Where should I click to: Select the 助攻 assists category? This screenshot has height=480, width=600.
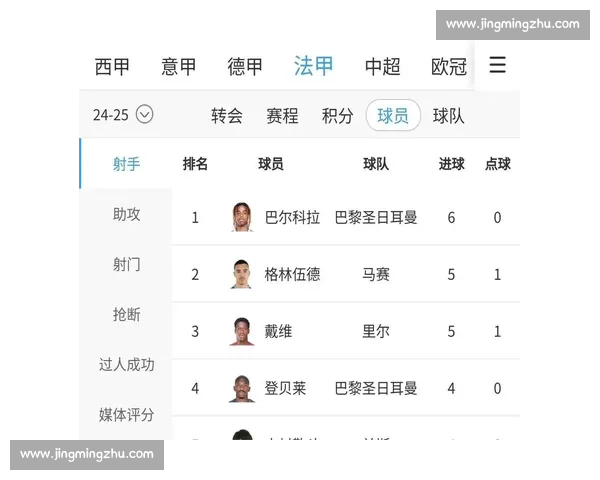(x=127, y=214)
